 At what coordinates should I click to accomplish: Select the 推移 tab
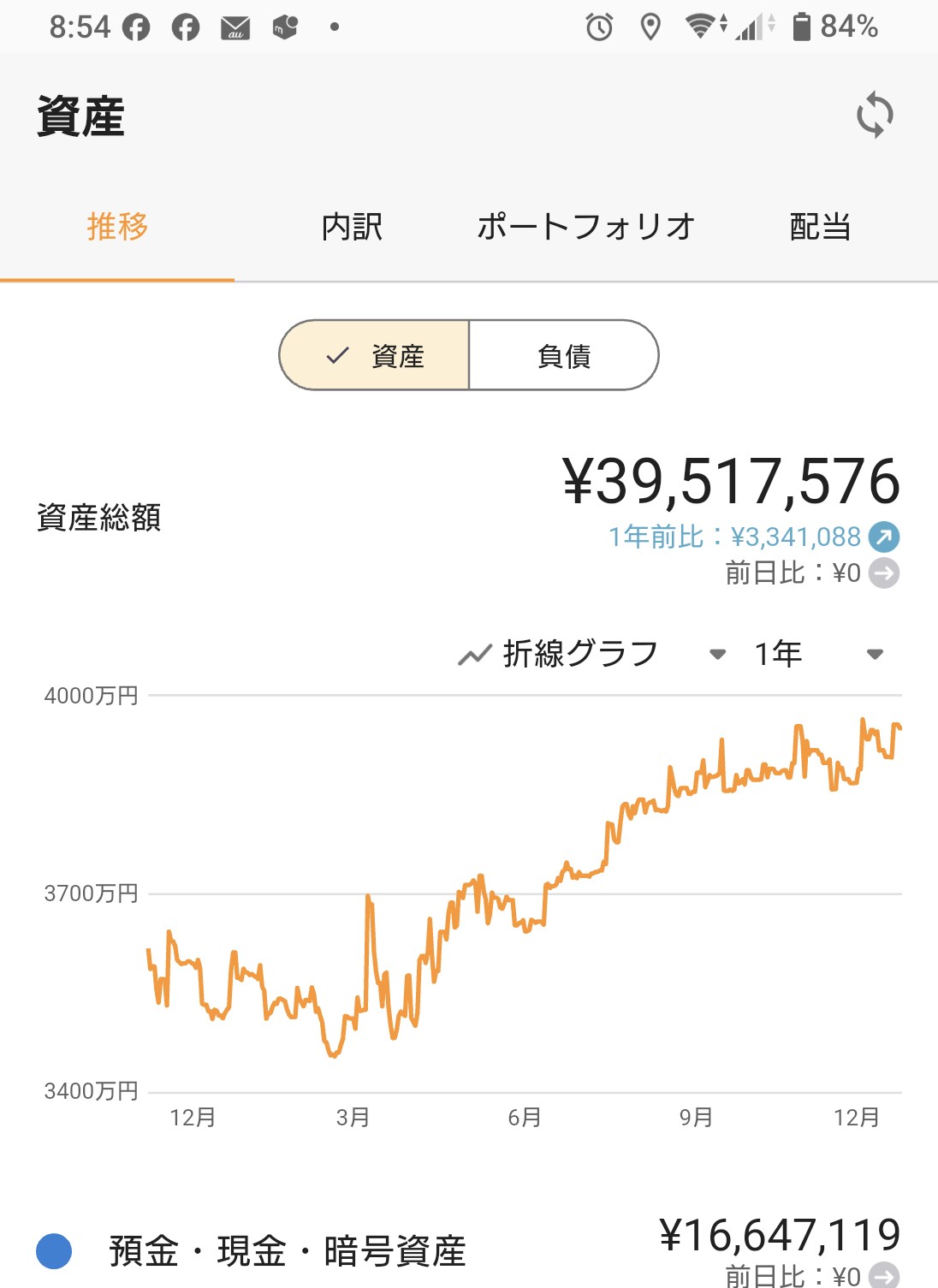[117, 227]
